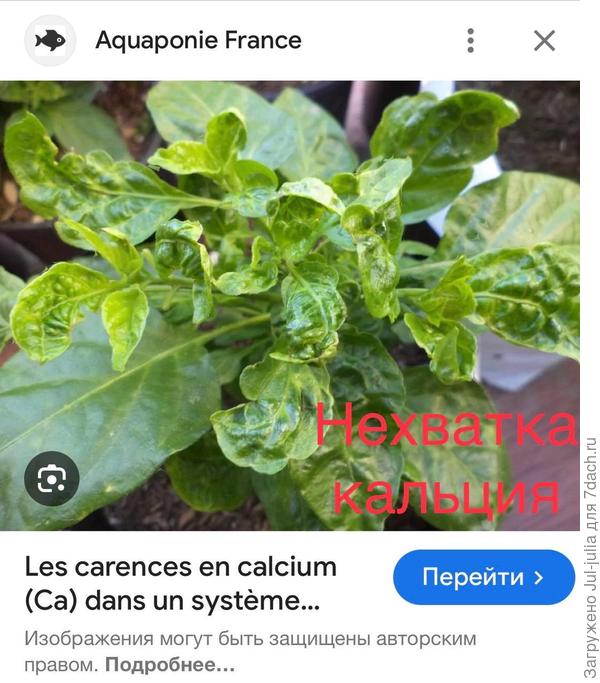Open the three-dot overflow menu
This screenshot has height=683, width=600.
tap(470, 41)
